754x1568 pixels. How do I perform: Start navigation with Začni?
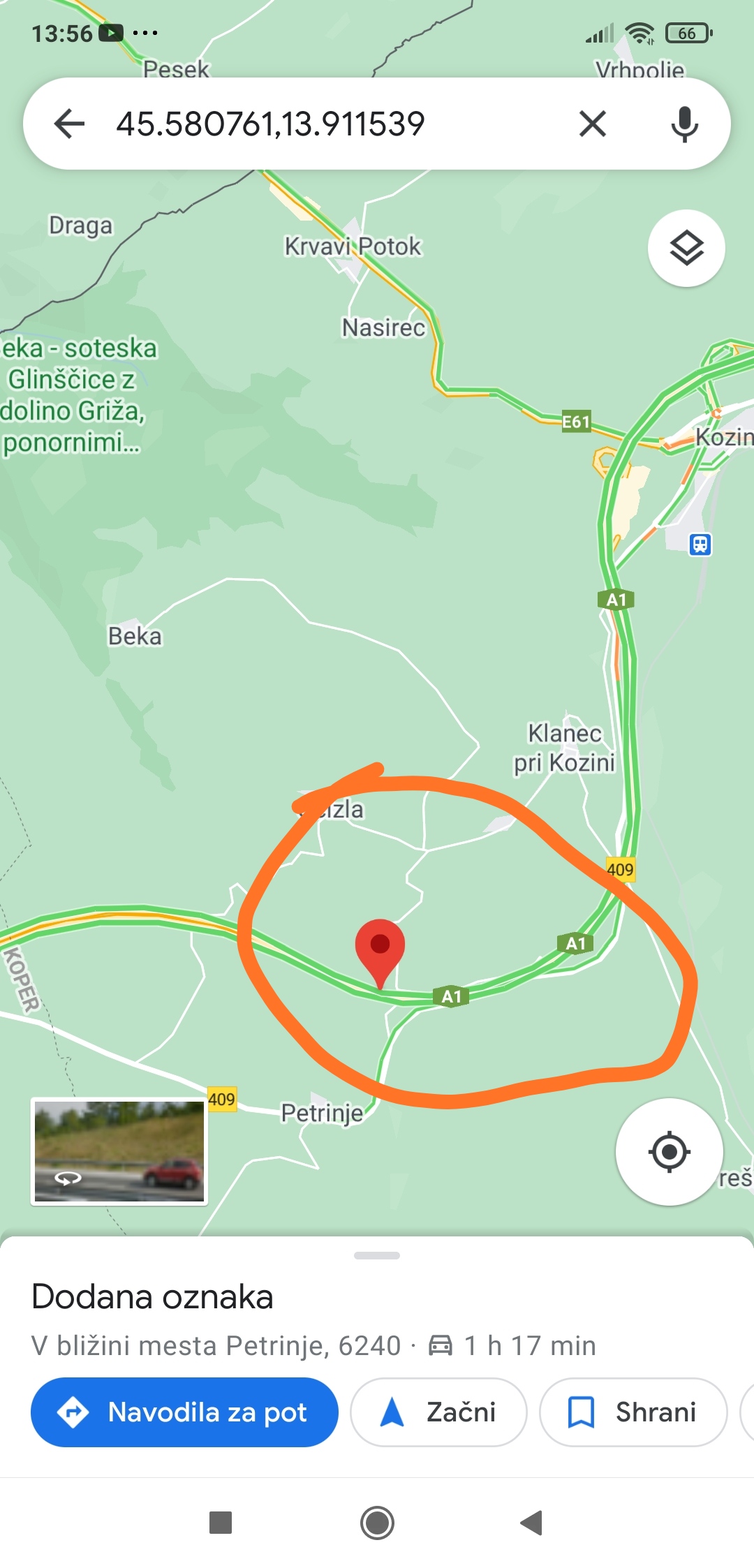[438, 1412]
